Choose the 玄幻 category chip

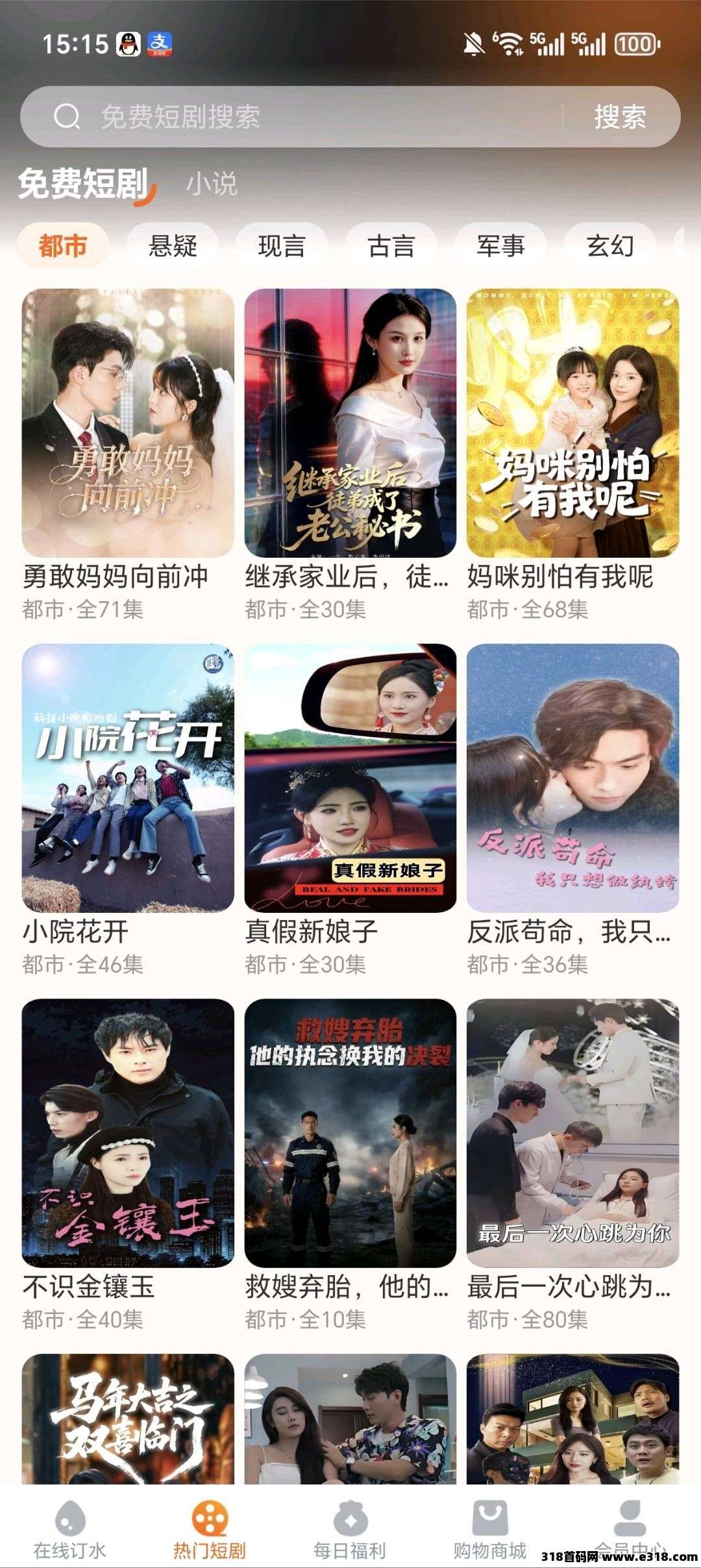(609, 246)
